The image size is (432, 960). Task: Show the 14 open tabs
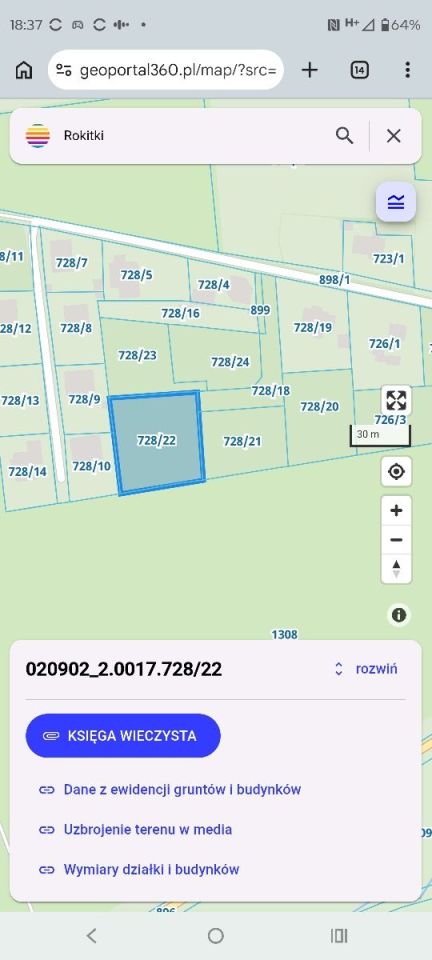pos(360,70)
